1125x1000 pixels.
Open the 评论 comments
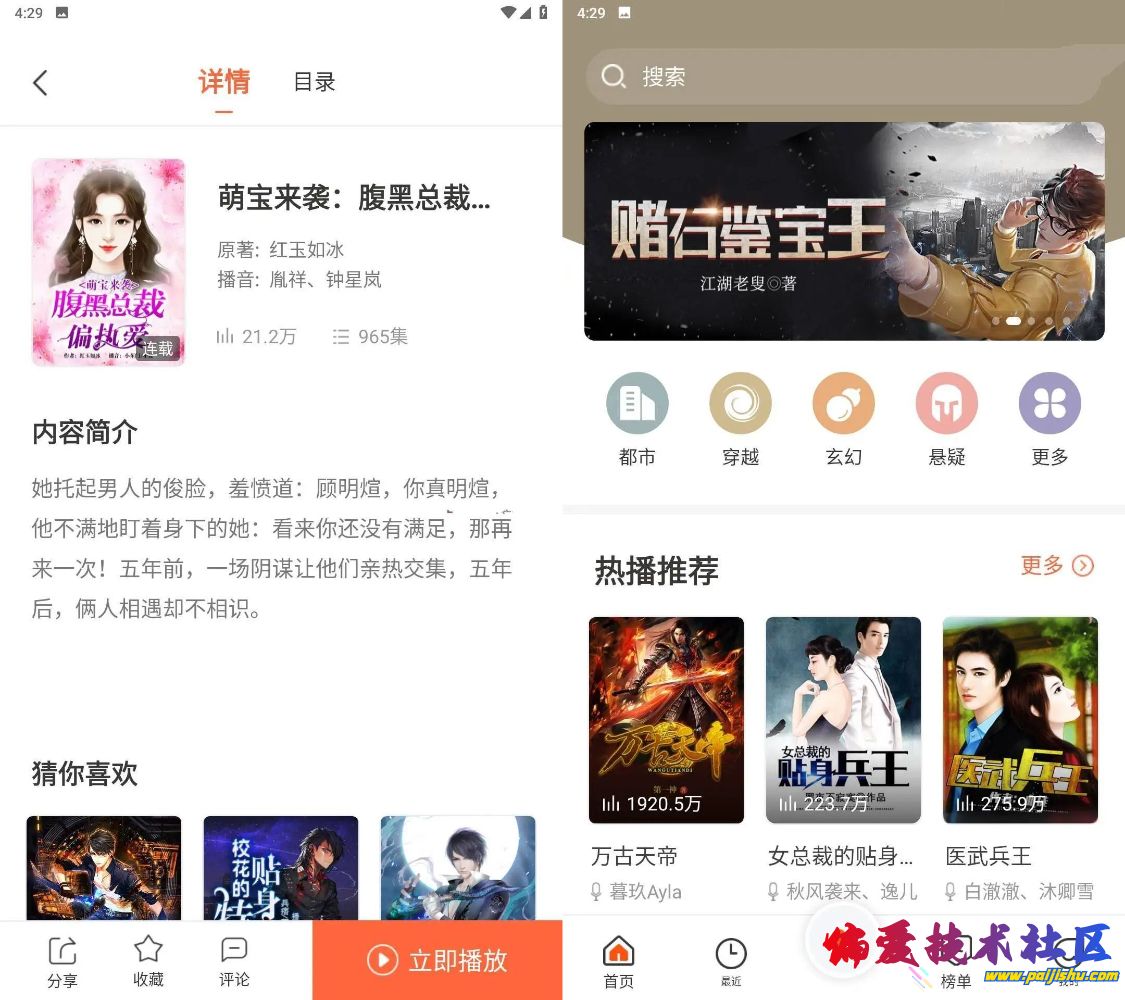tap(234, 961)
